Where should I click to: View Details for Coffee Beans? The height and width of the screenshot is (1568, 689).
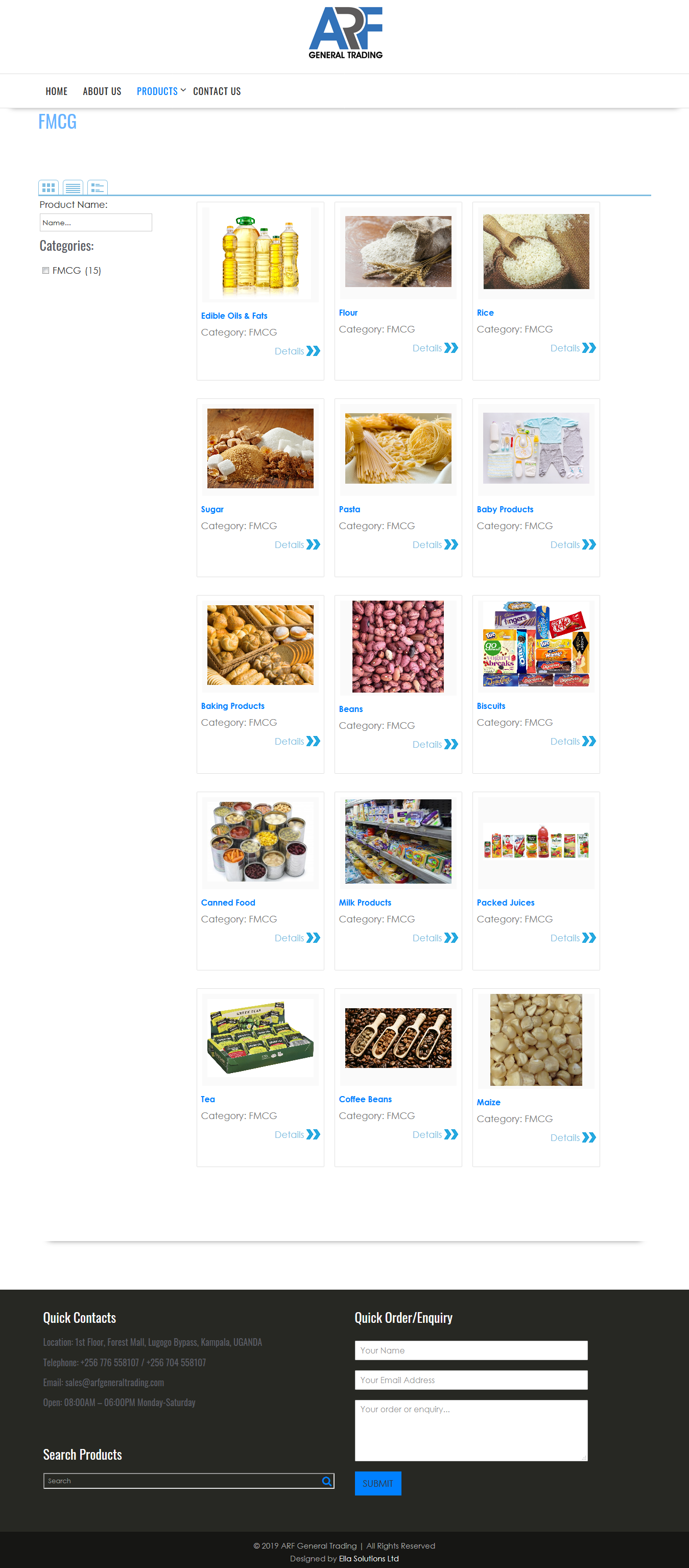tap(435, 1134)
